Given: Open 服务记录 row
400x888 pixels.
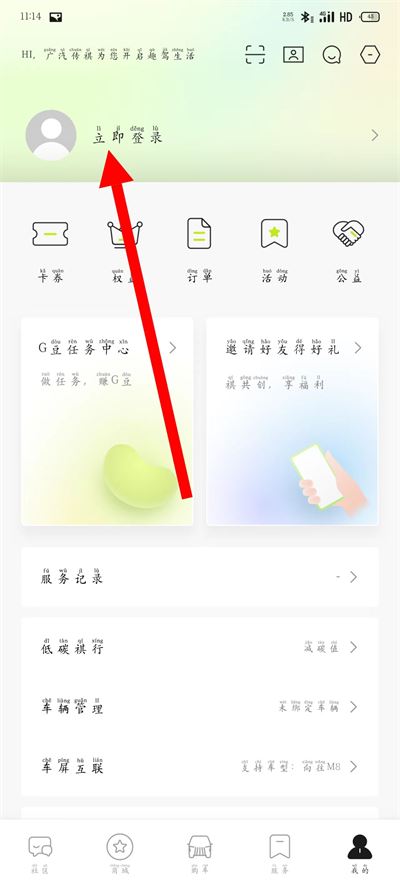Looking at the screenshot, I should click(x=200, y=577).
